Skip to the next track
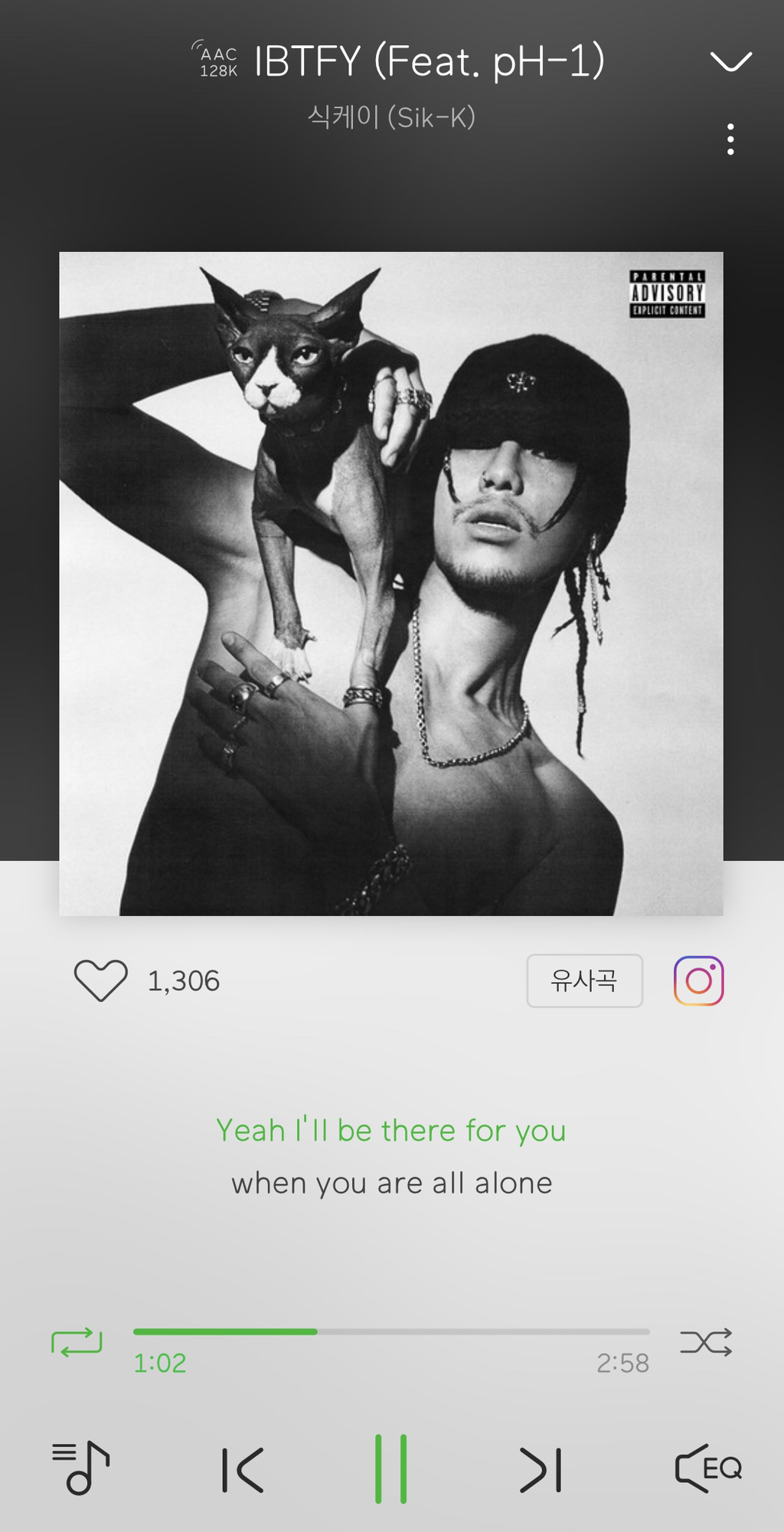This screenshot has height=1532, width=784. coord(541,1470)
